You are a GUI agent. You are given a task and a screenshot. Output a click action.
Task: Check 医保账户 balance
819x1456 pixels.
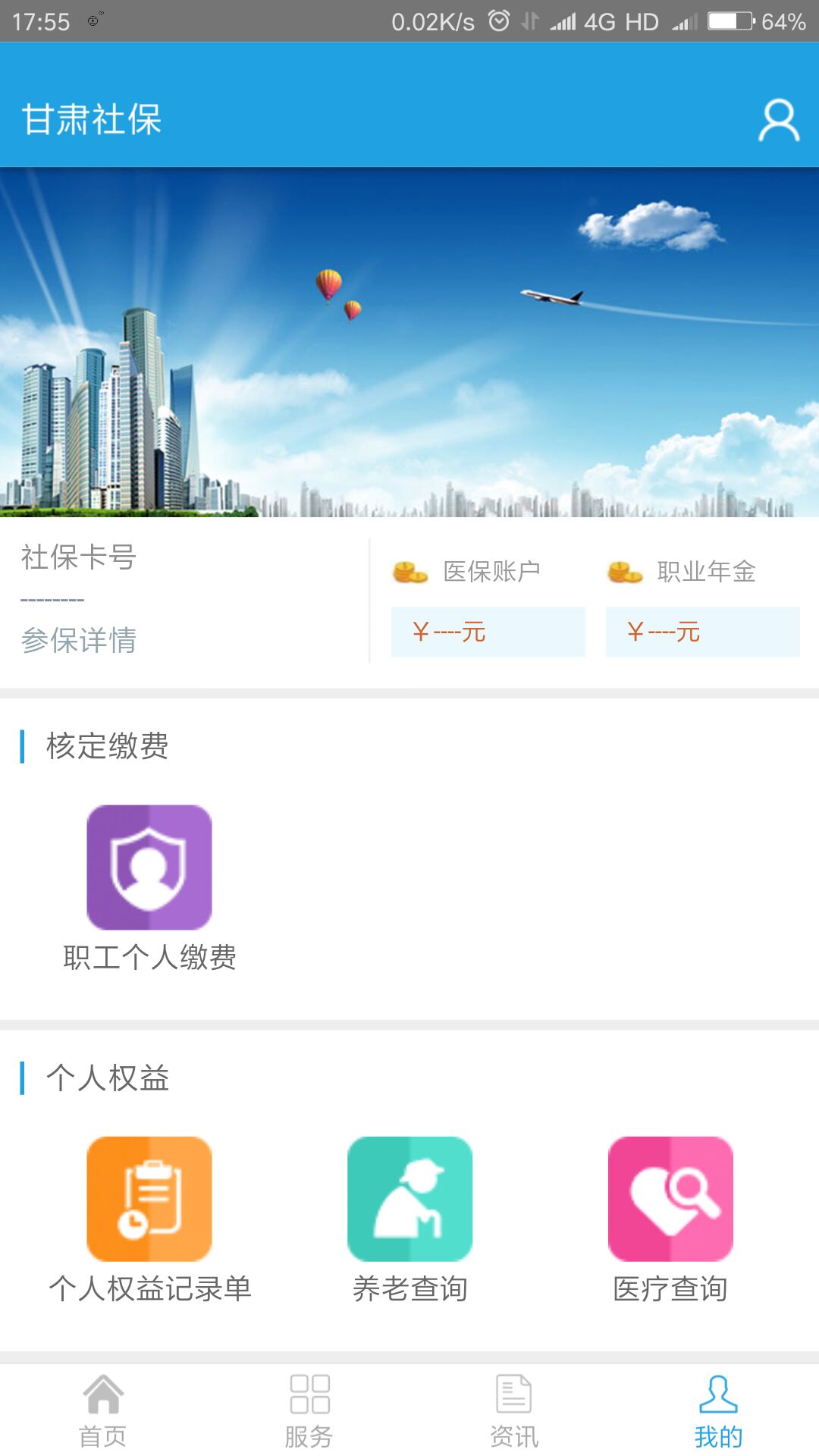(x=488, y=631)
